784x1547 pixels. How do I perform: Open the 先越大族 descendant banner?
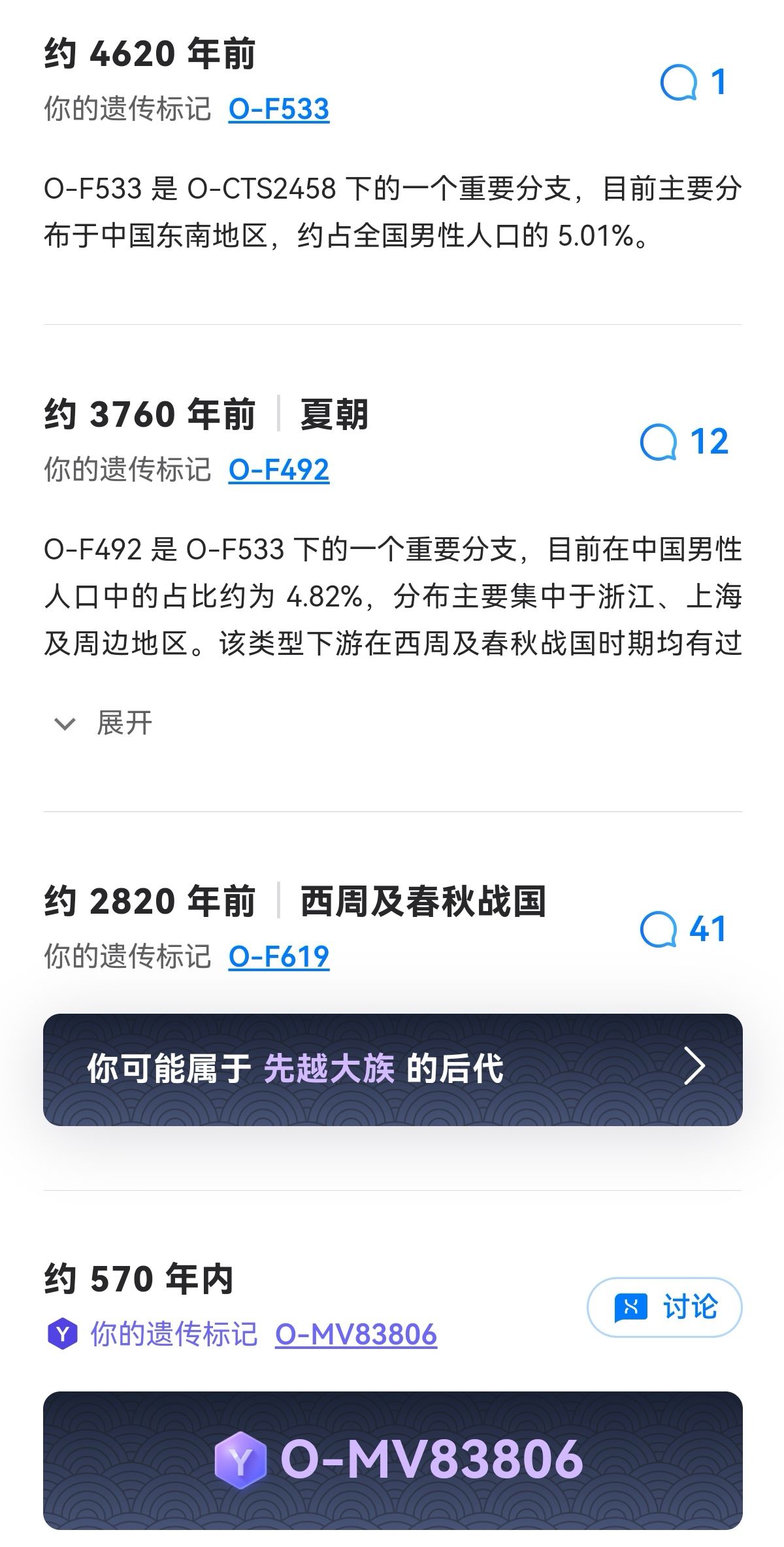pos(393,1069)
